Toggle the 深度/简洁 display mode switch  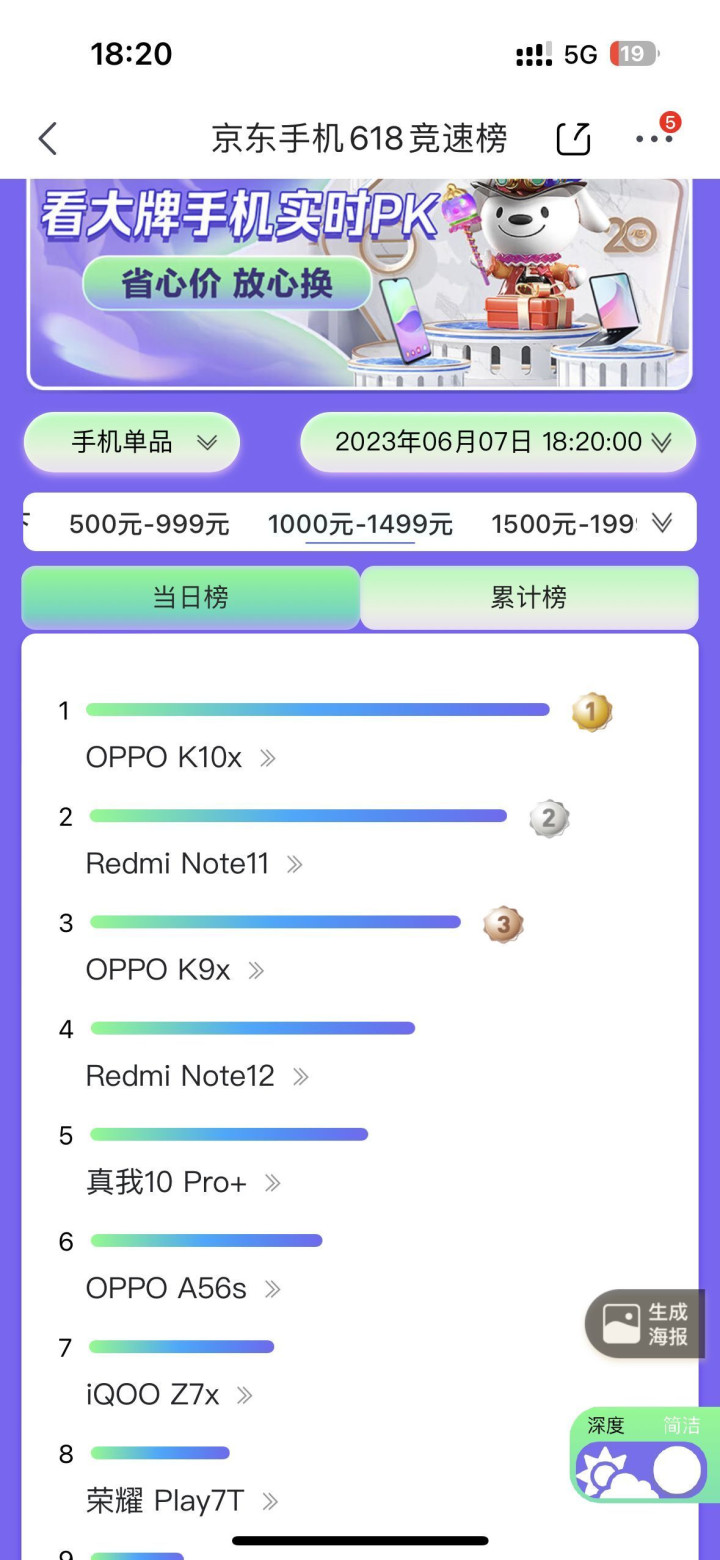click(639, 1456)
